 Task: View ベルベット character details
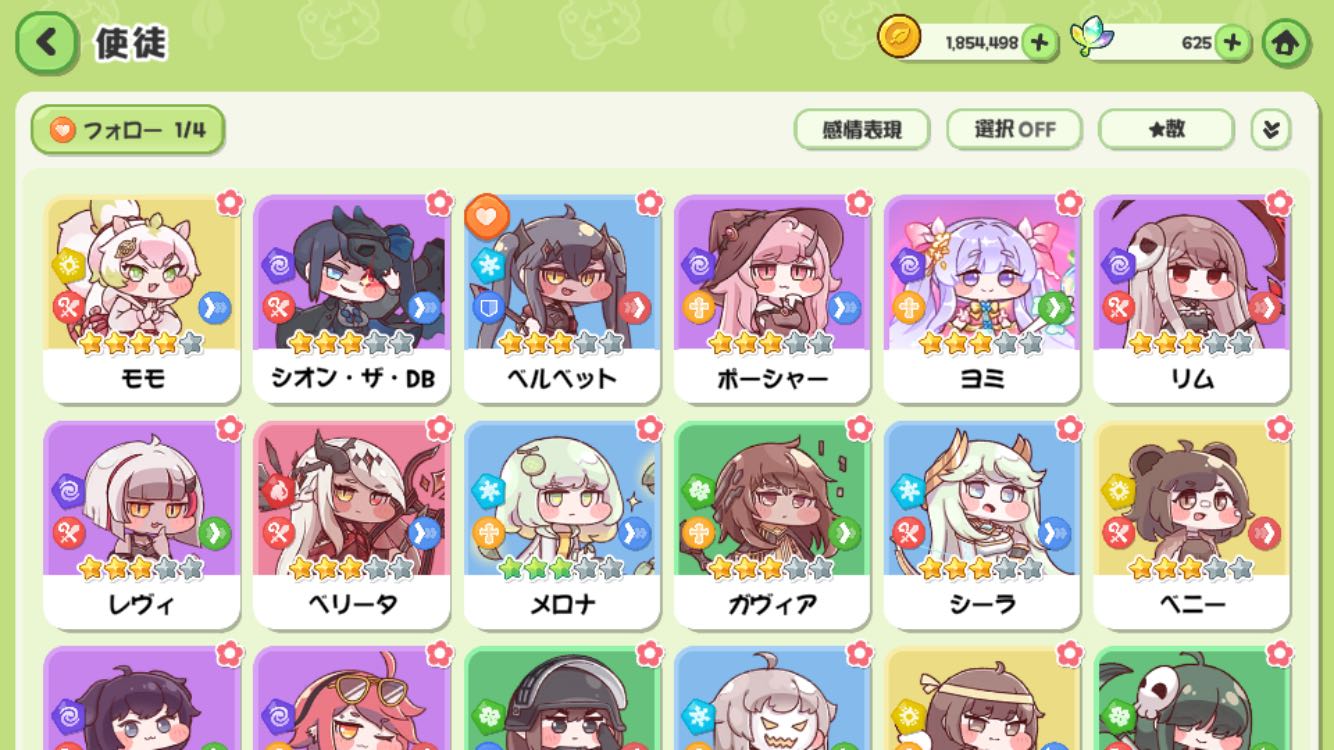[x=562, y=298]
